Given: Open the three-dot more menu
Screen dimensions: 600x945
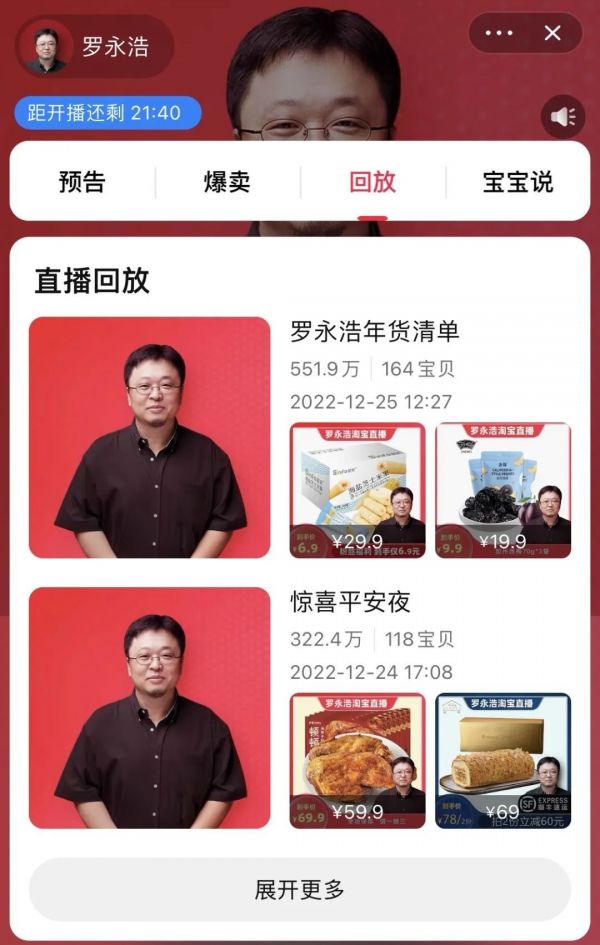Looking at the screenshot, I should tap(498, 34).
